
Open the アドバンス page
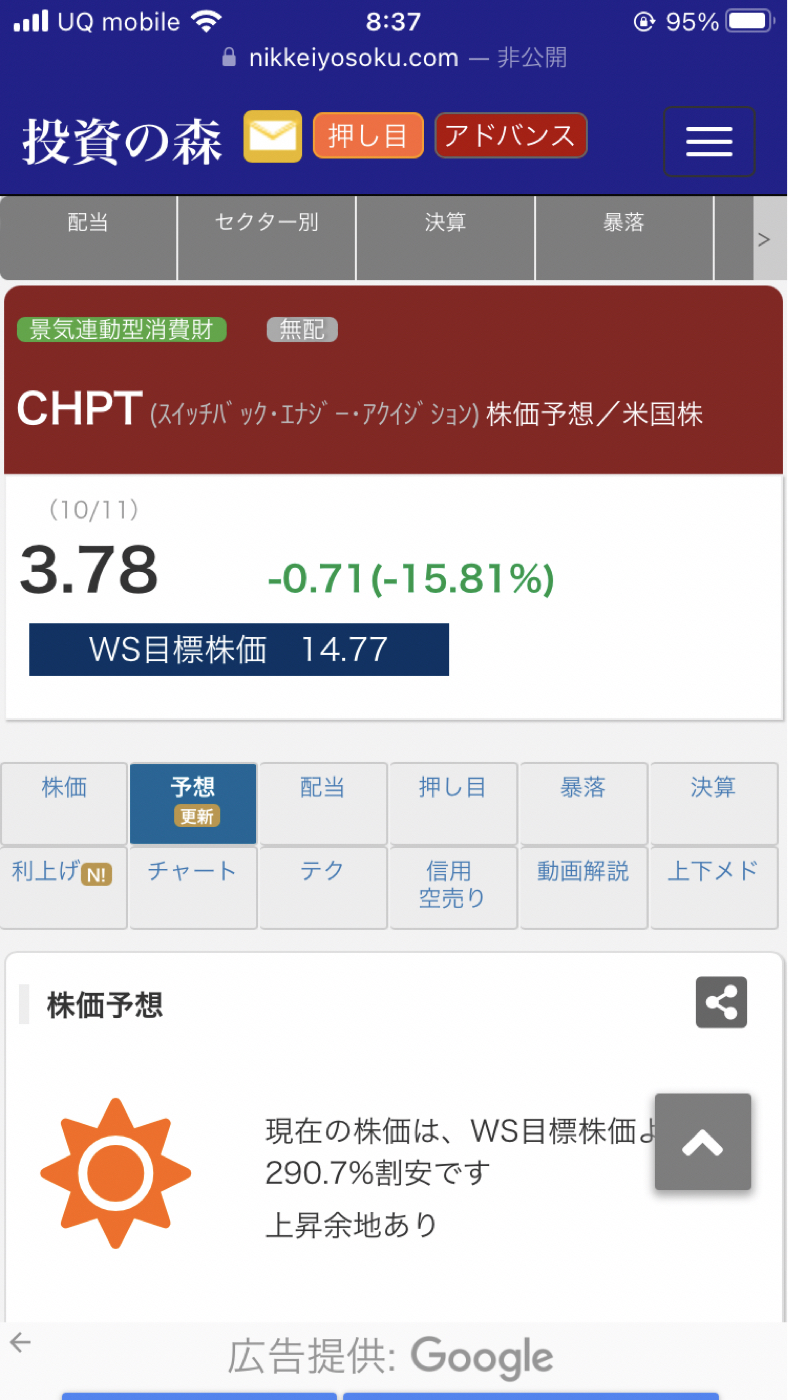[510, 136]
